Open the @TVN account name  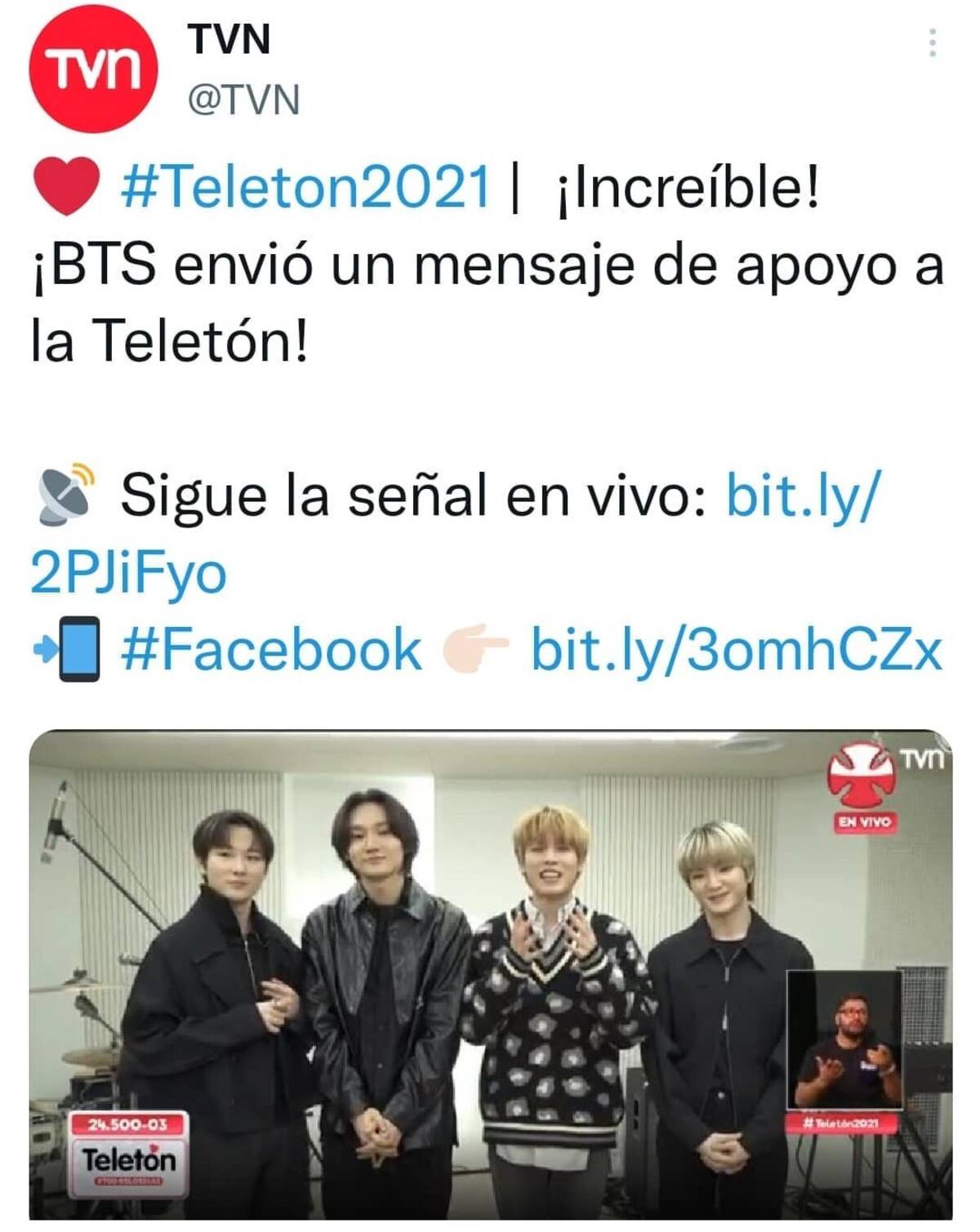pos(243,100)
